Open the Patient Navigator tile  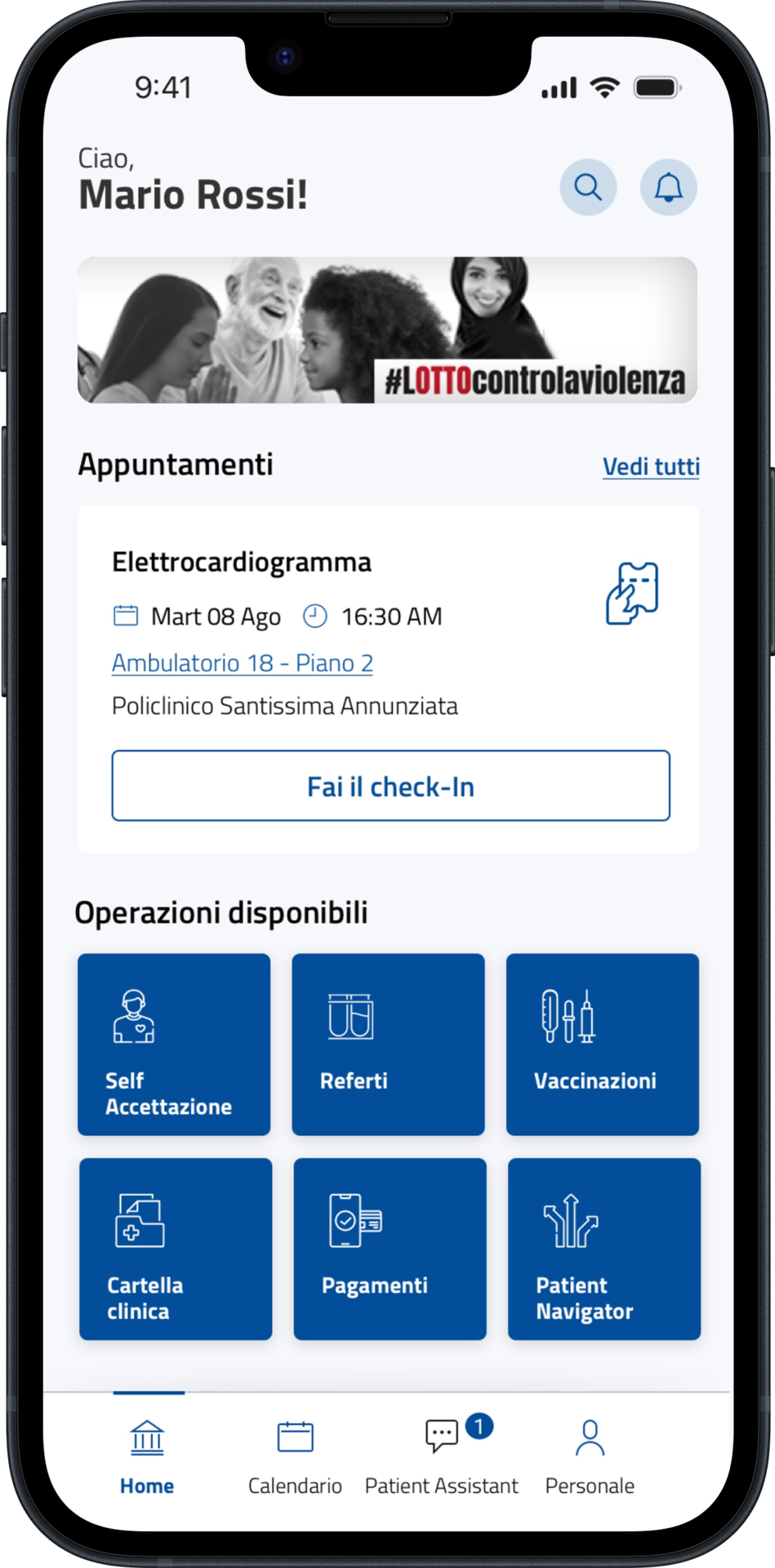pos(604,1249)
